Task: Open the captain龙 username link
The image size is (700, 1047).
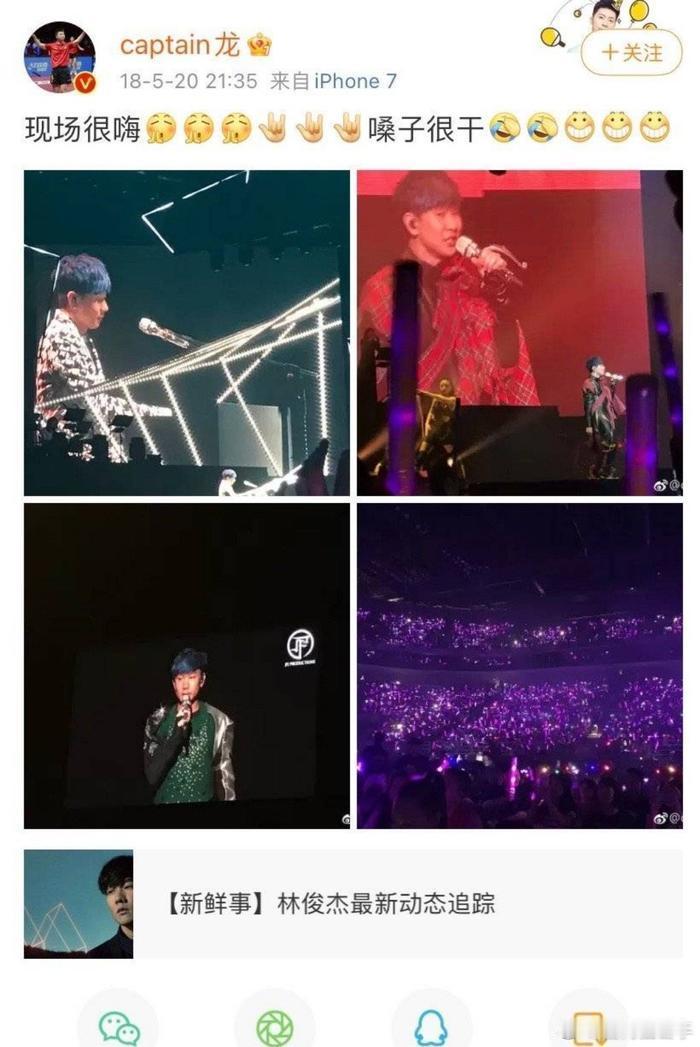Action: pos(165,45)
